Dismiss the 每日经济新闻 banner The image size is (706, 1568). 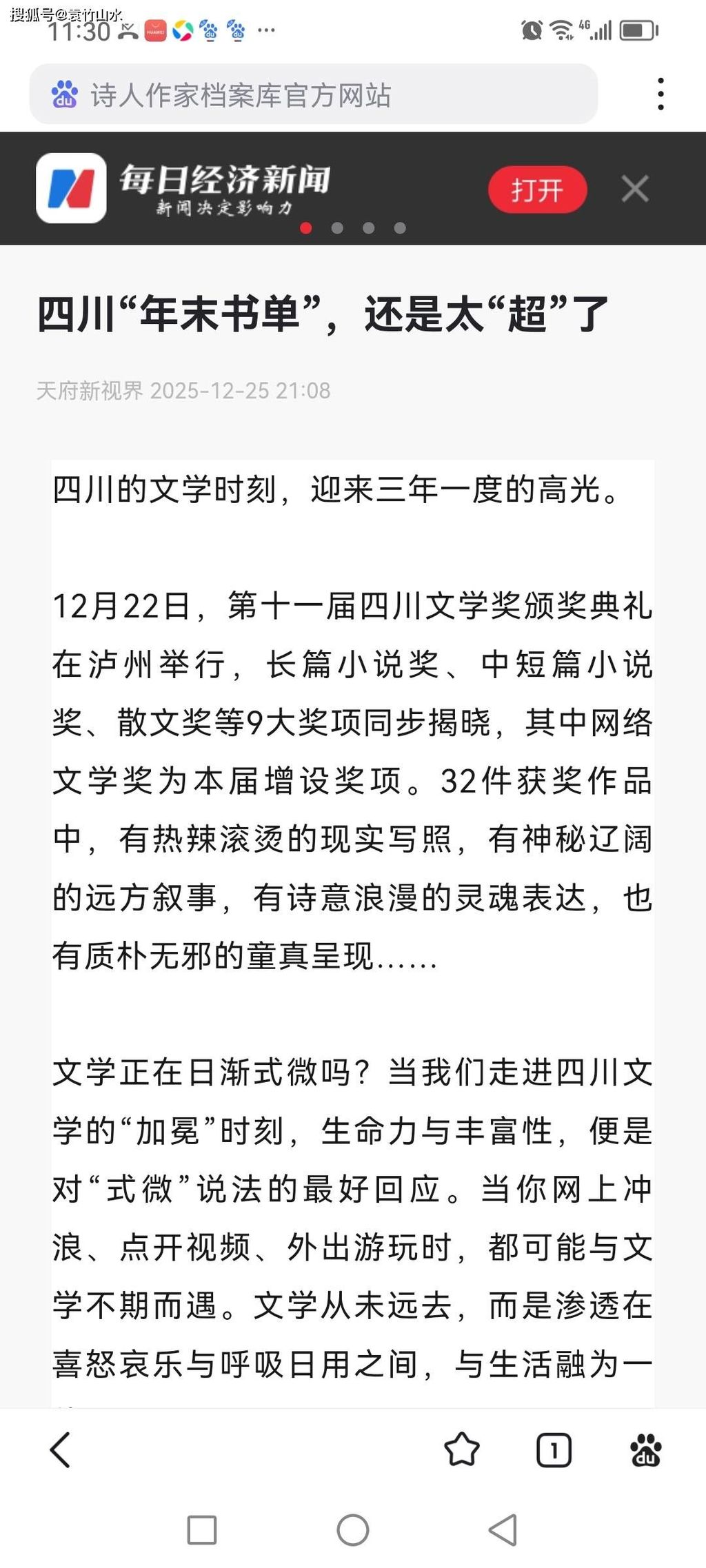pos(634,189)
